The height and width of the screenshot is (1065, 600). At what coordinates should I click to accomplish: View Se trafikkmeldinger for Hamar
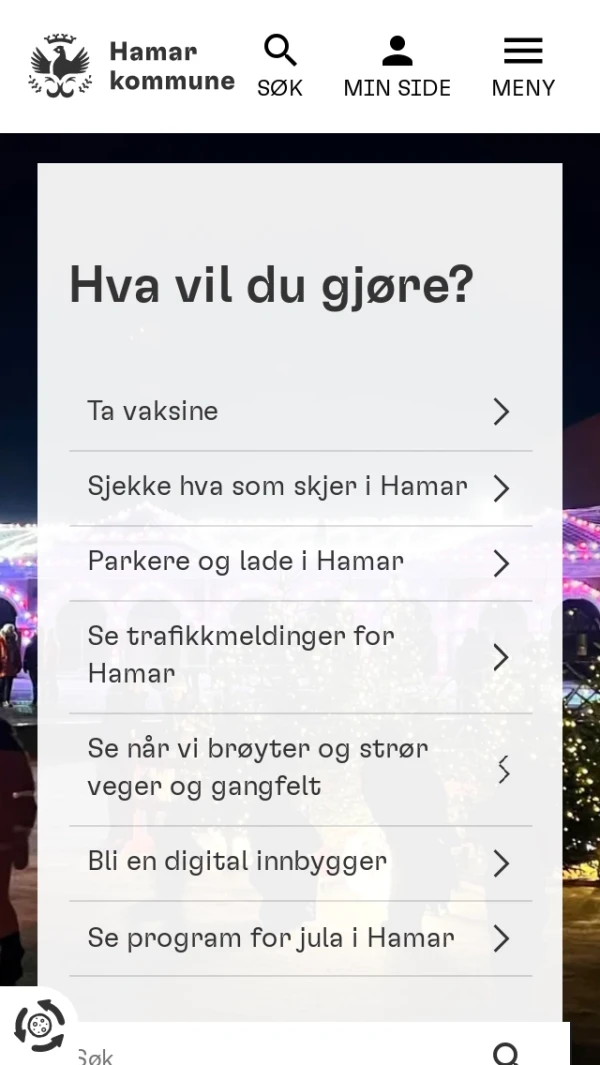tap(300, 655)
